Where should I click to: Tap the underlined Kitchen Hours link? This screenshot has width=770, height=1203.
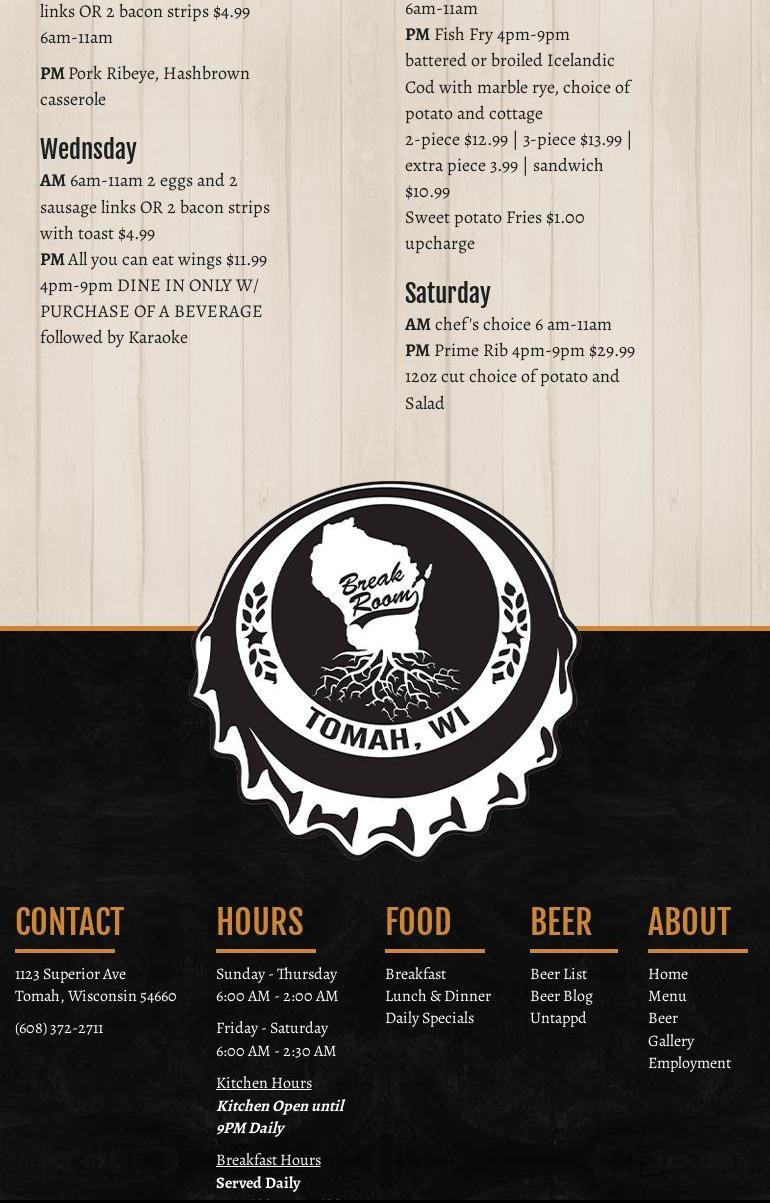pyautogui.click(x=264, y=1082)
